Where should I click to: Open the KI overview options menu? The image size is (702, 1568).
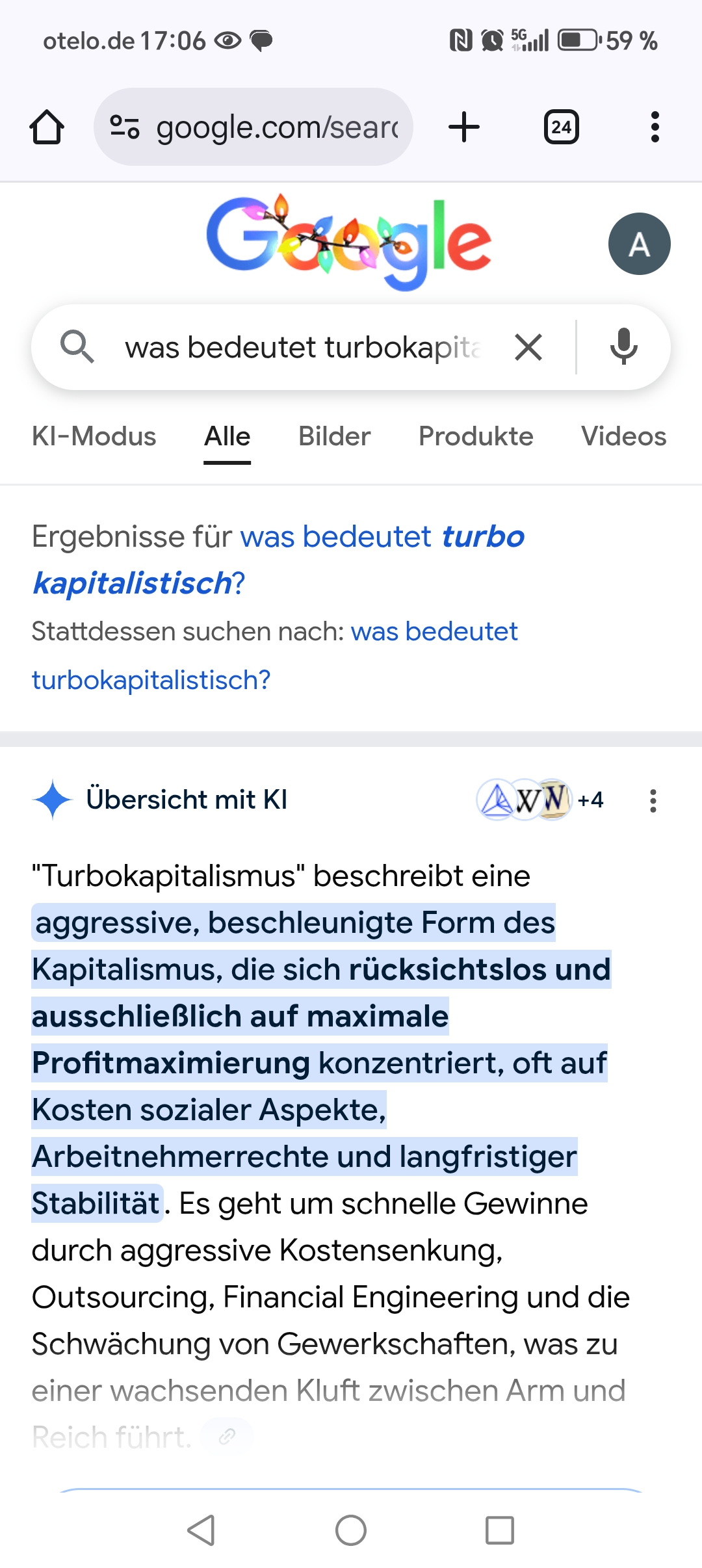(653, 800)
